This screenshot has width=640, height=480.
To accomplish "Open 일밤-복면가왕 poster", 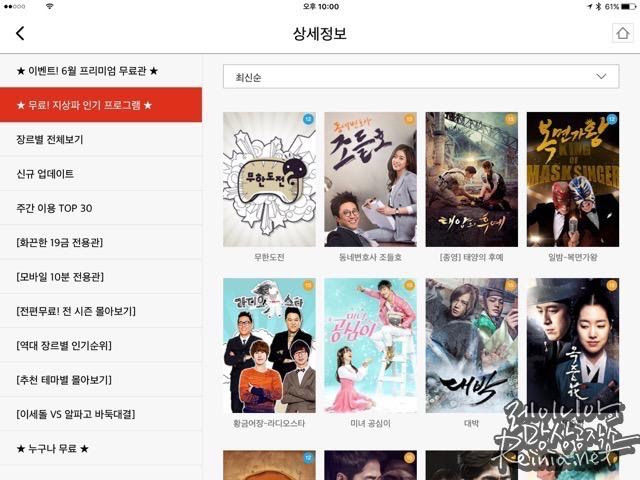I will click(x=572, y=179).
